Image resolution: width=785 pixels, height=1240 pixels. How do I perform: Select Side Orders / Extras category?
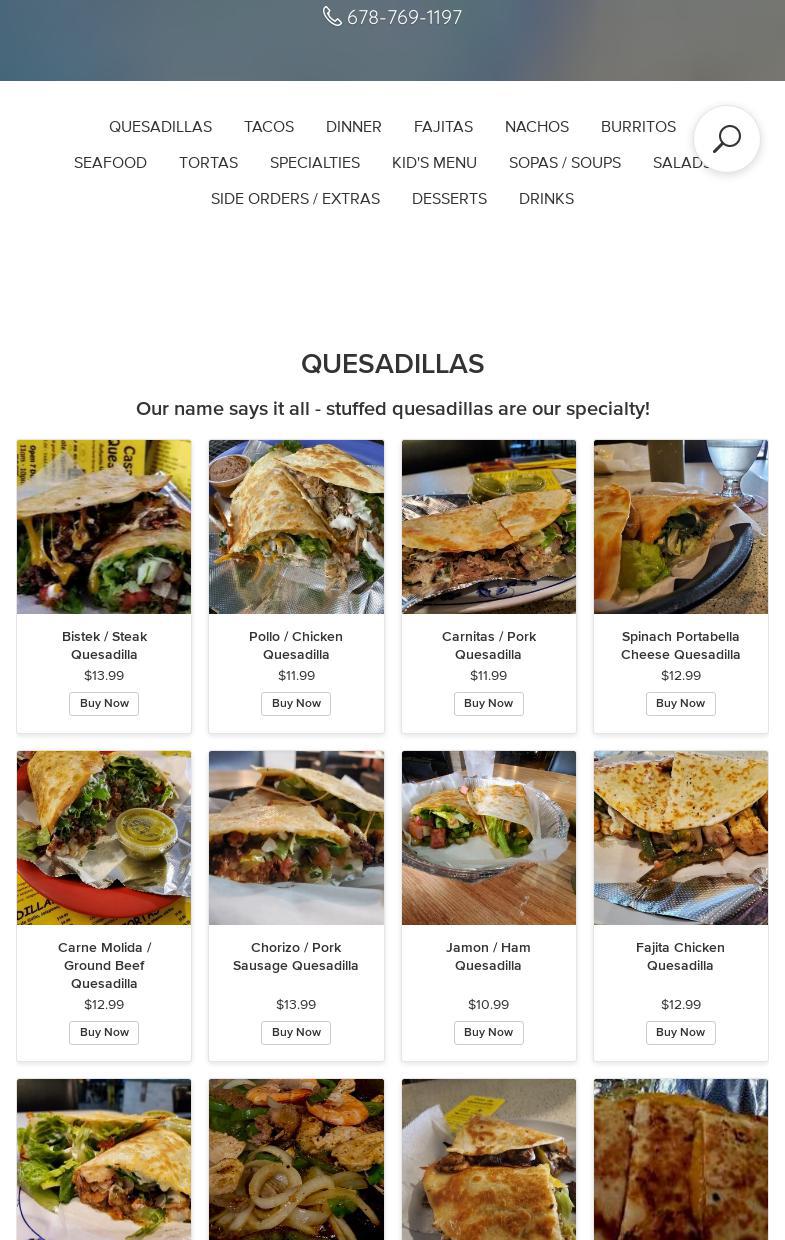coord(295,199)
